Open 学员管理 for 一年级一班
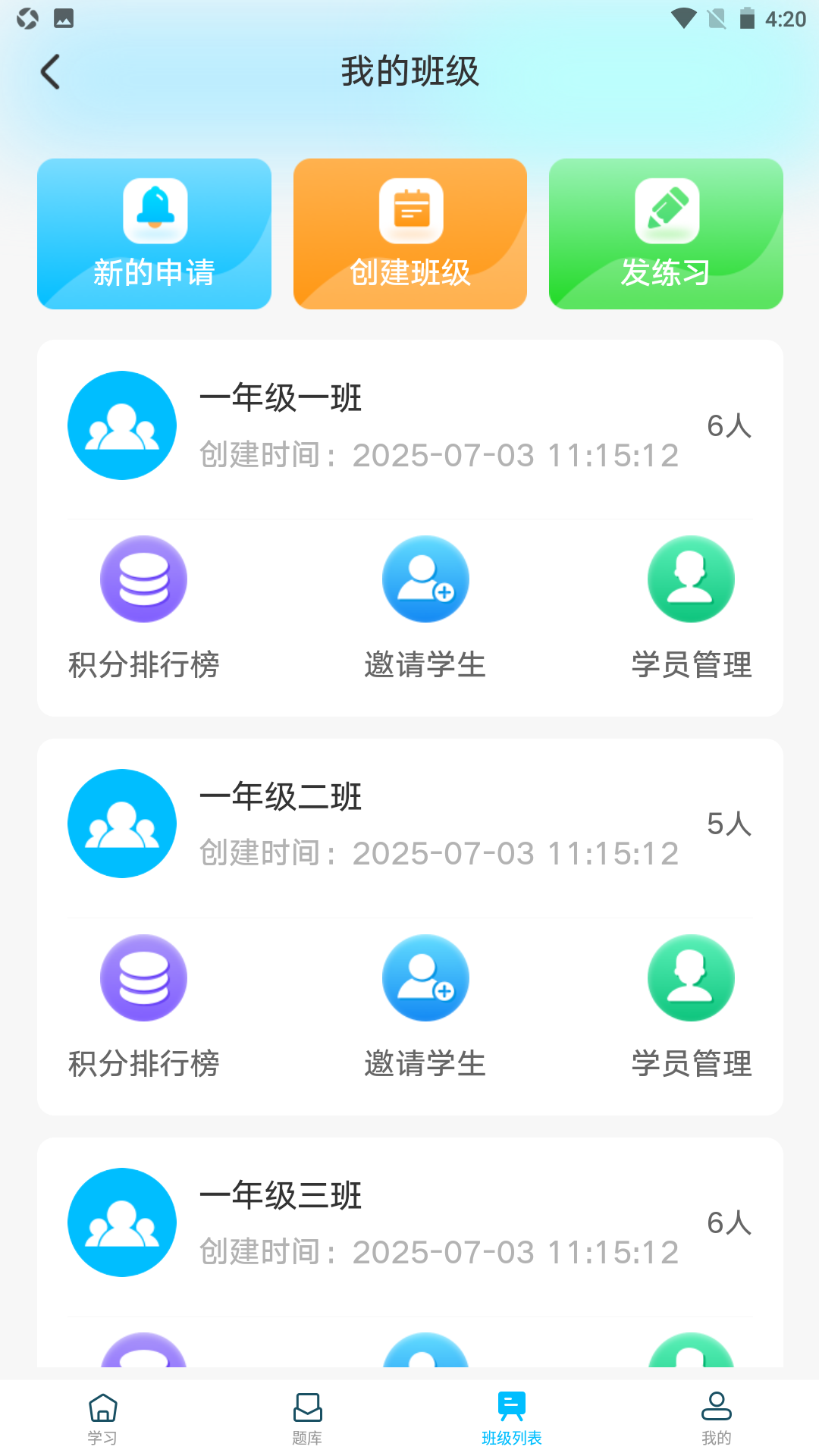 tap(691, 579)
